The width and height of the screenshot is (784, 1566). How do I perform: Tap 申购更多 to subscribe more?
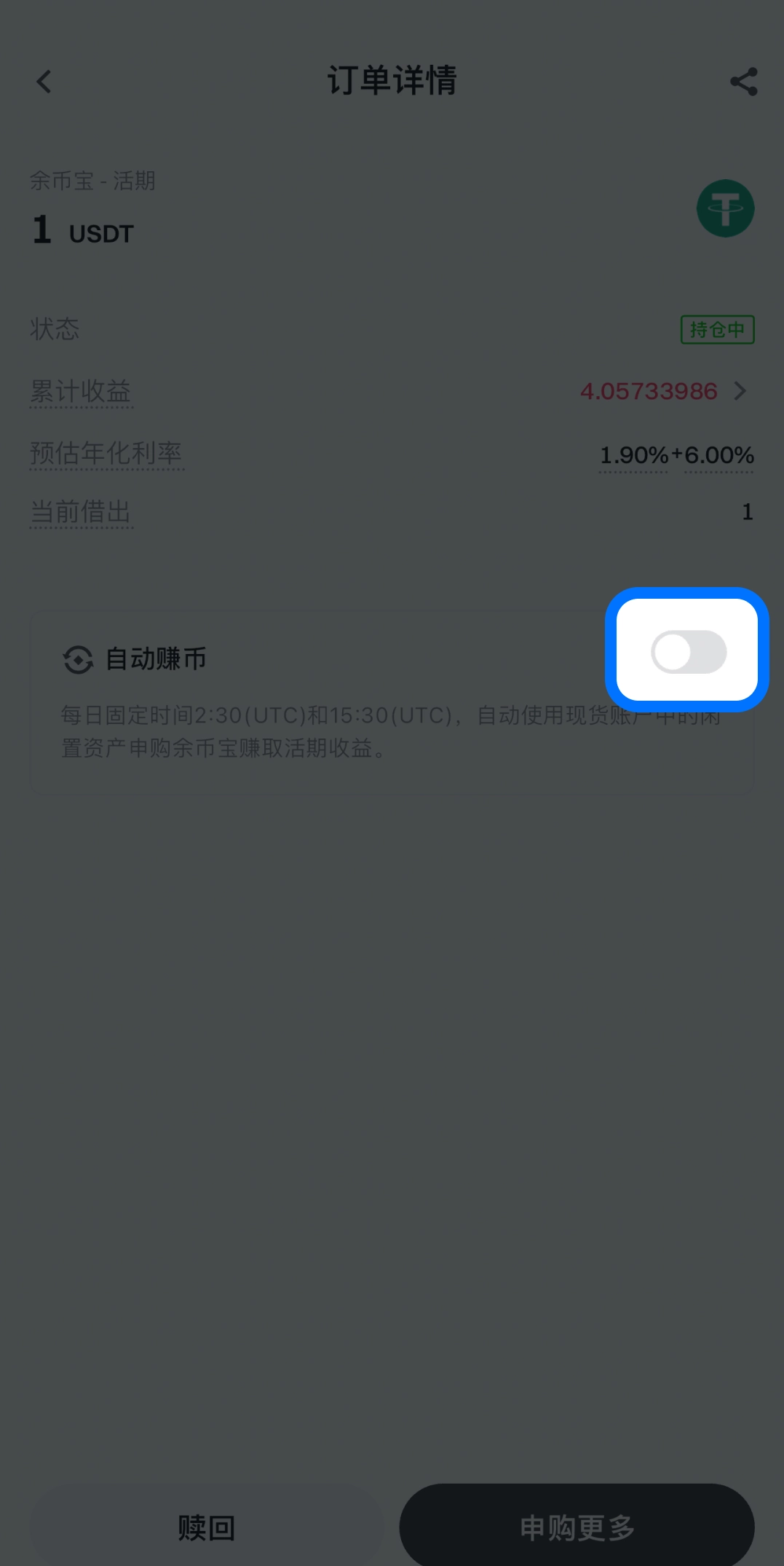point(577,1527)
